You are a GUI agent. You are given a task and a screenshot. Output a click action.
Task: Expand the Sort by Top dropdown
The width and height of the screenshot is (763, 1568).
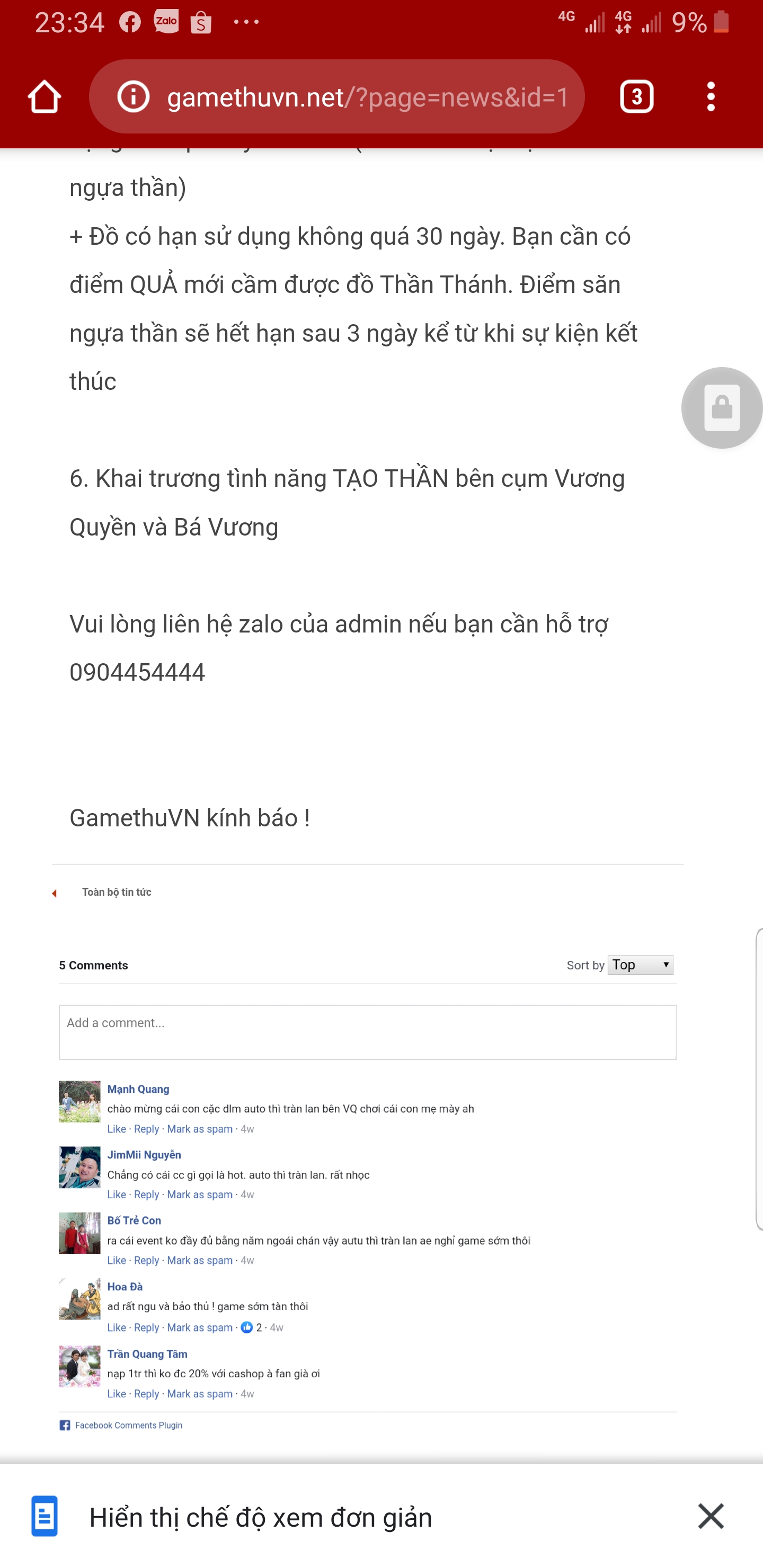[641, 965]
